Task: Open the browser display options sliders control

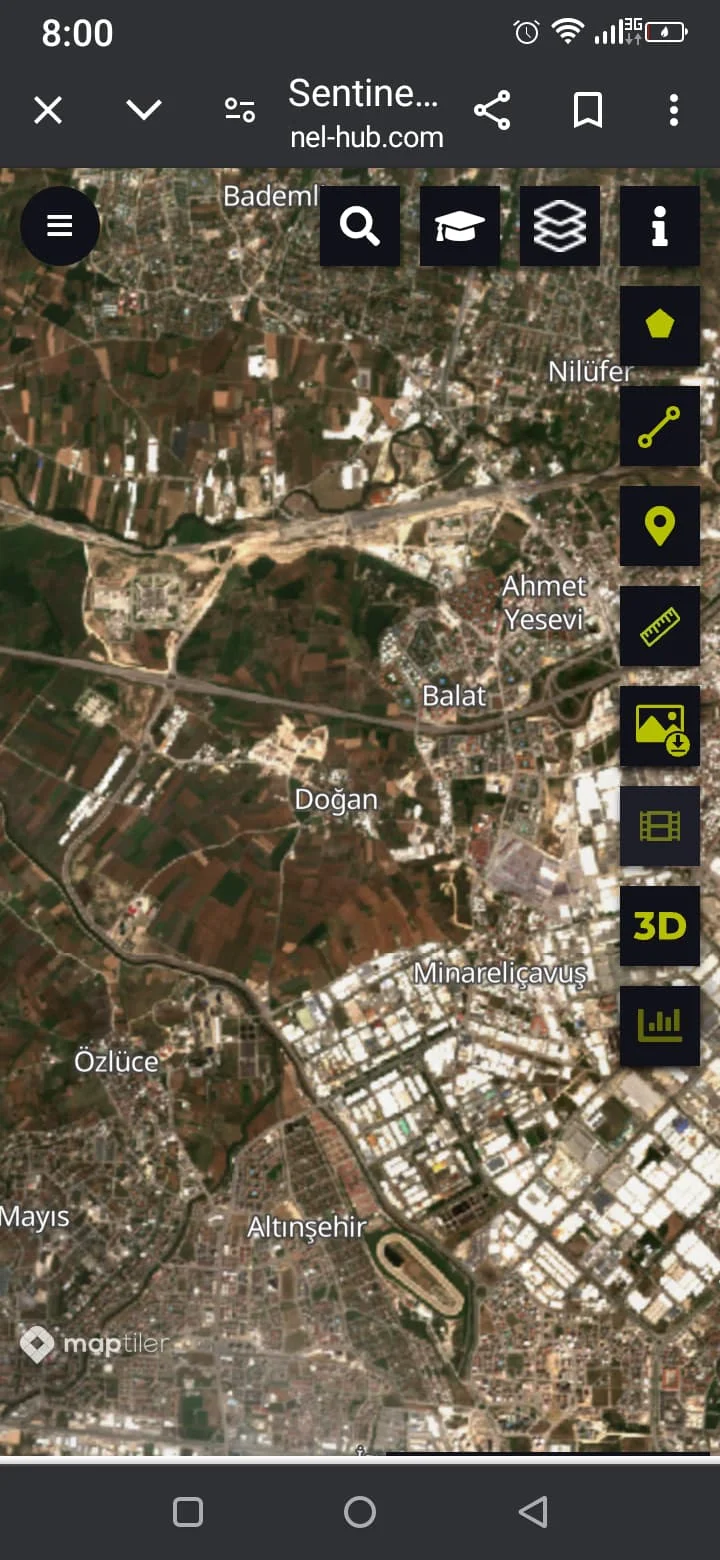Action: pyautogui.click(x=239, y=110)
